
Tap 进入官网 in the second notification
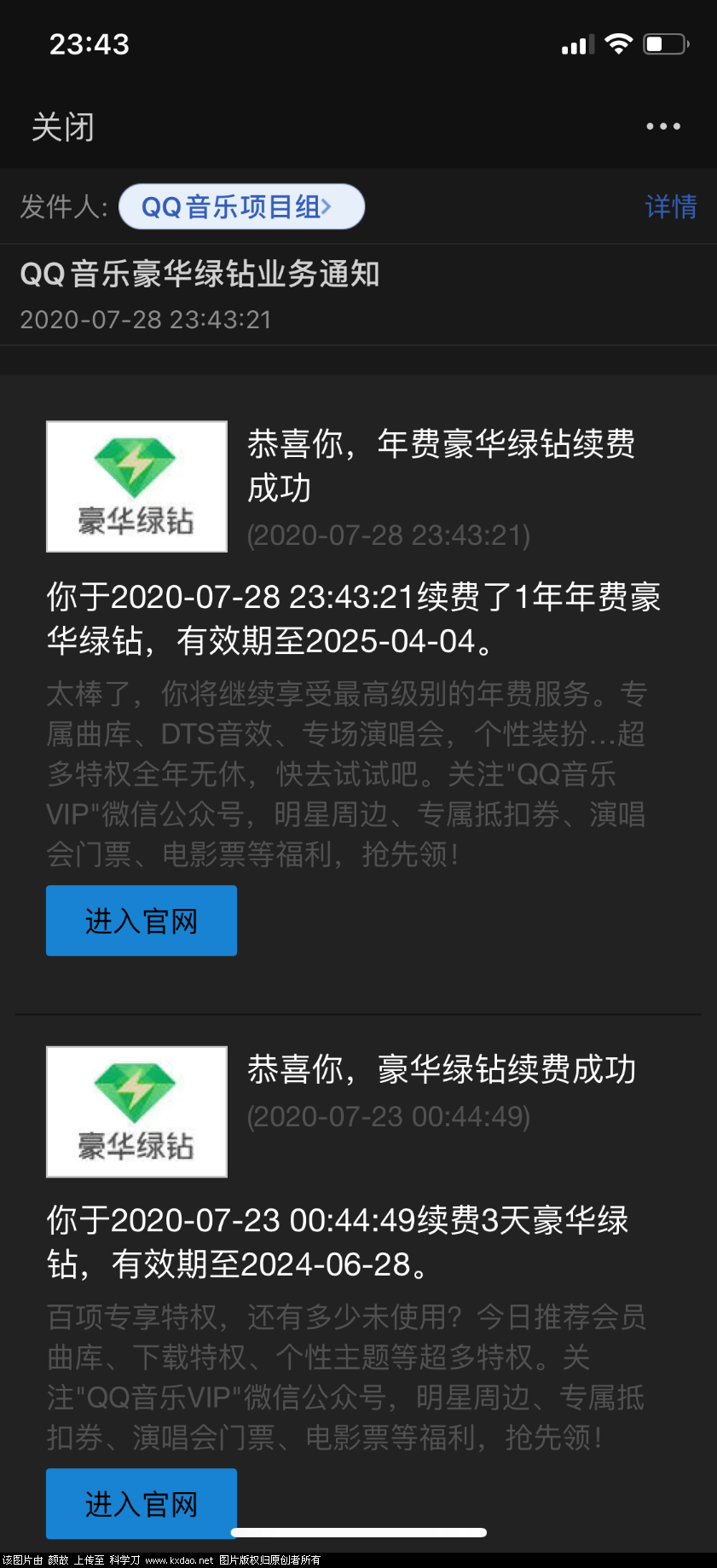[141, 1503]
